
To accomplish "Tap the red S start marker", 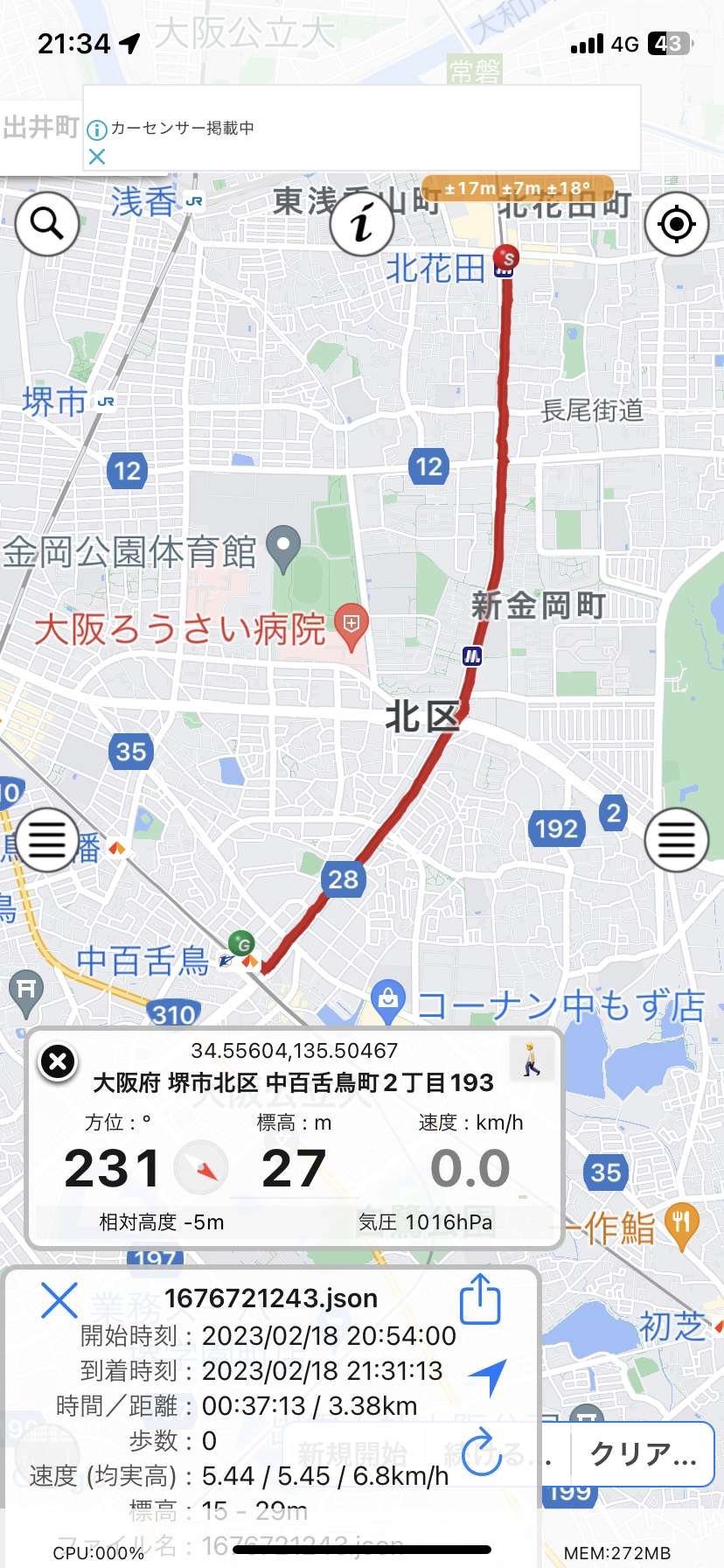I will coord(505,257).
